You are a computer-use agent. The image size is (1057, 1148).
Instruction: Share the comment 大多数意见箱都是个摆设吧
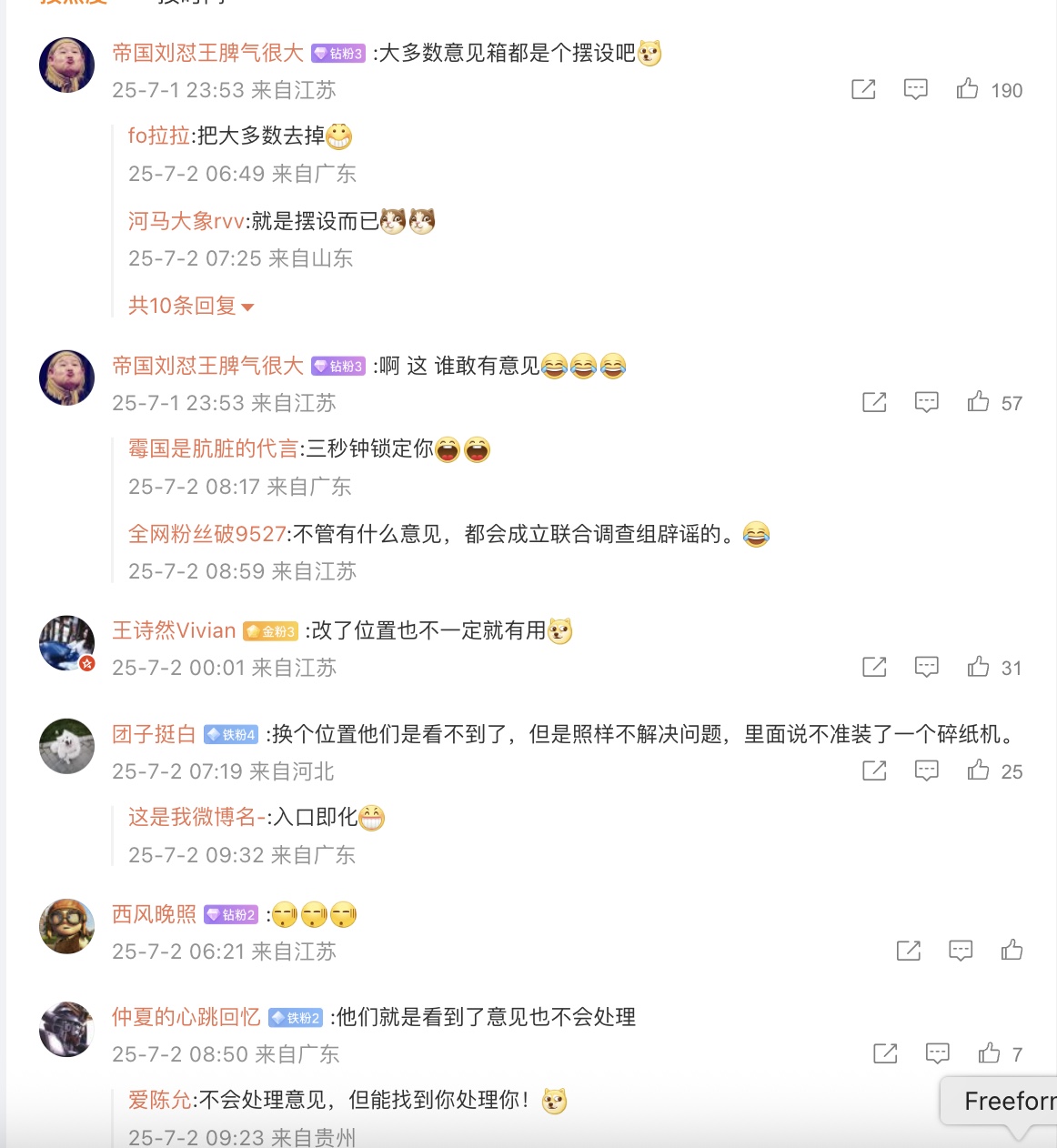click(x=863, y=89)
